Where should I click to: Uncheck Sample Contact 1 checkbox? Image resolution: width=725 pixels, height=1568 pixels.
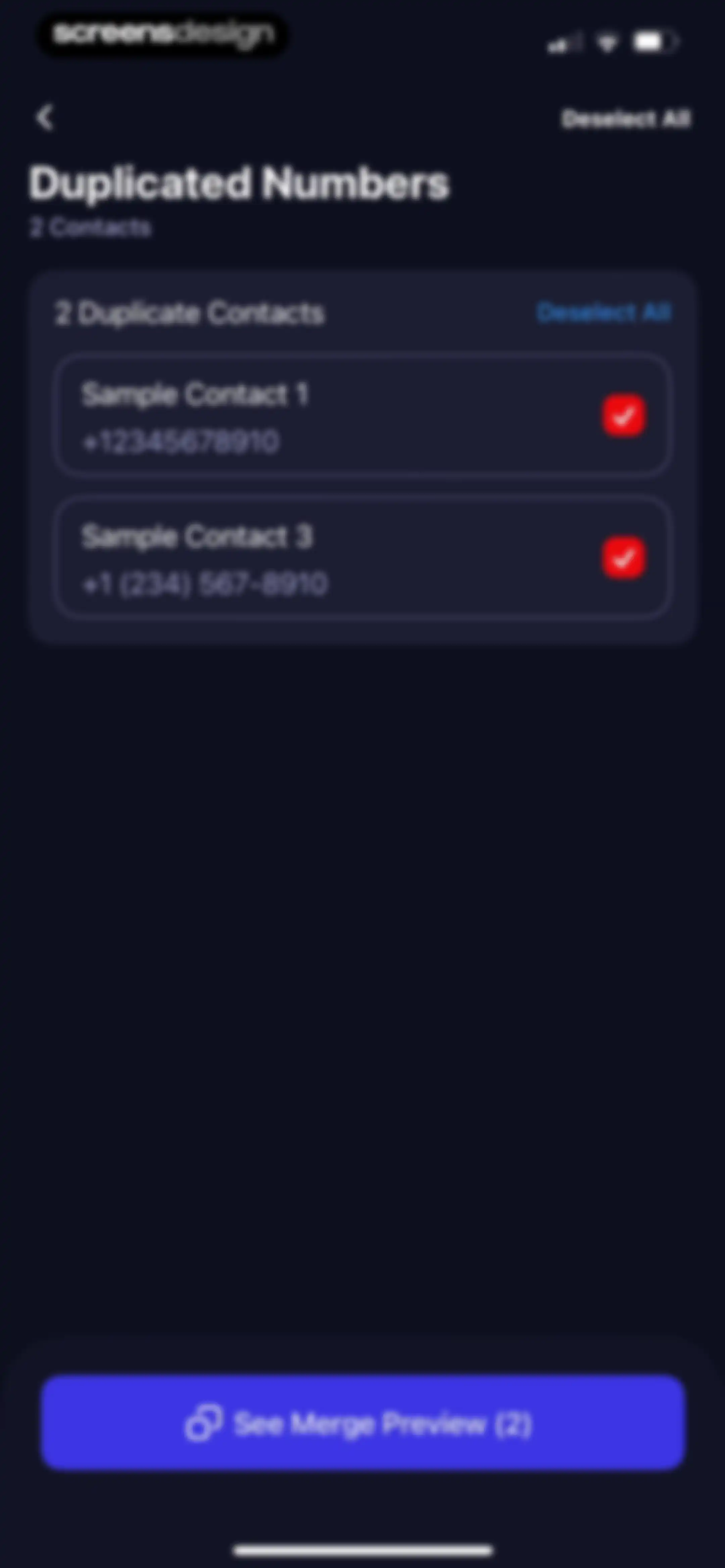pos(624,416)
